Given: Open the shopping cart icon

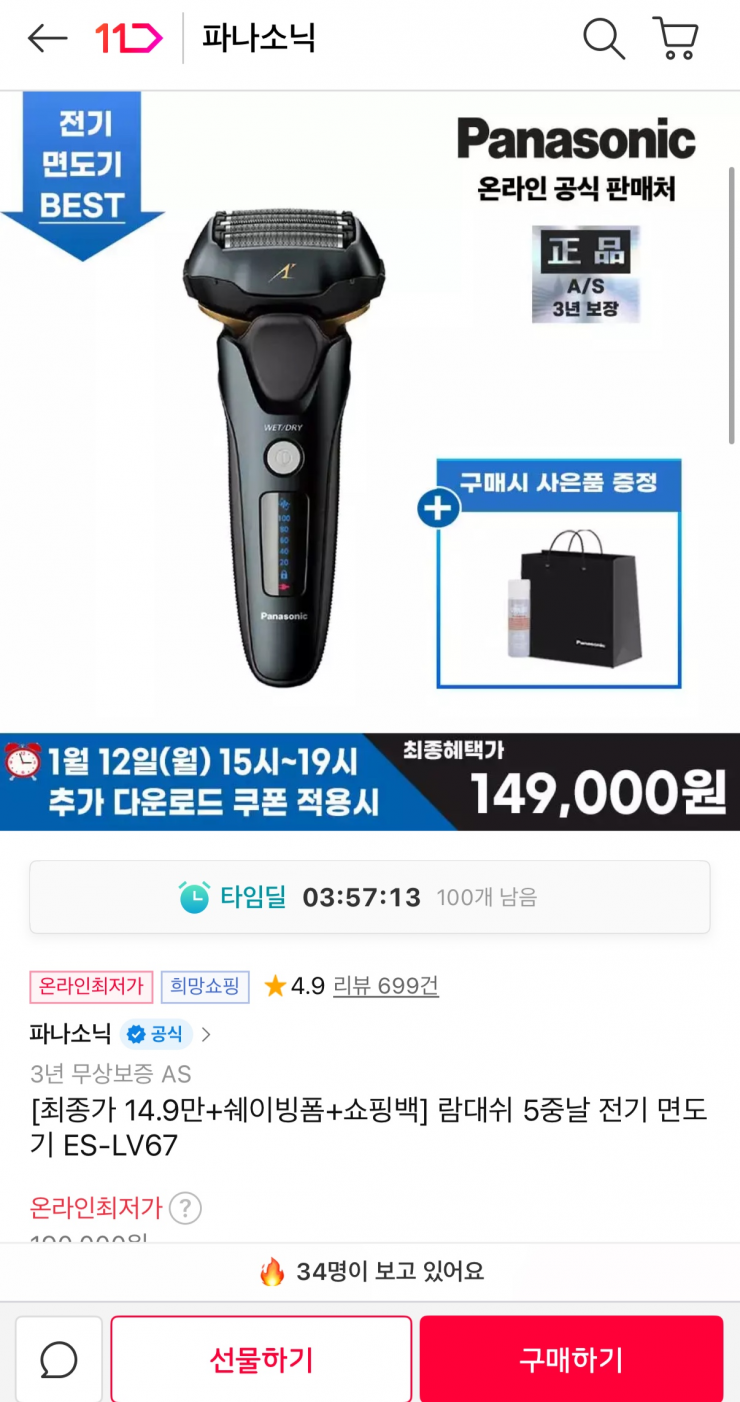Looking at the screenshot, I should coord(676,40).
